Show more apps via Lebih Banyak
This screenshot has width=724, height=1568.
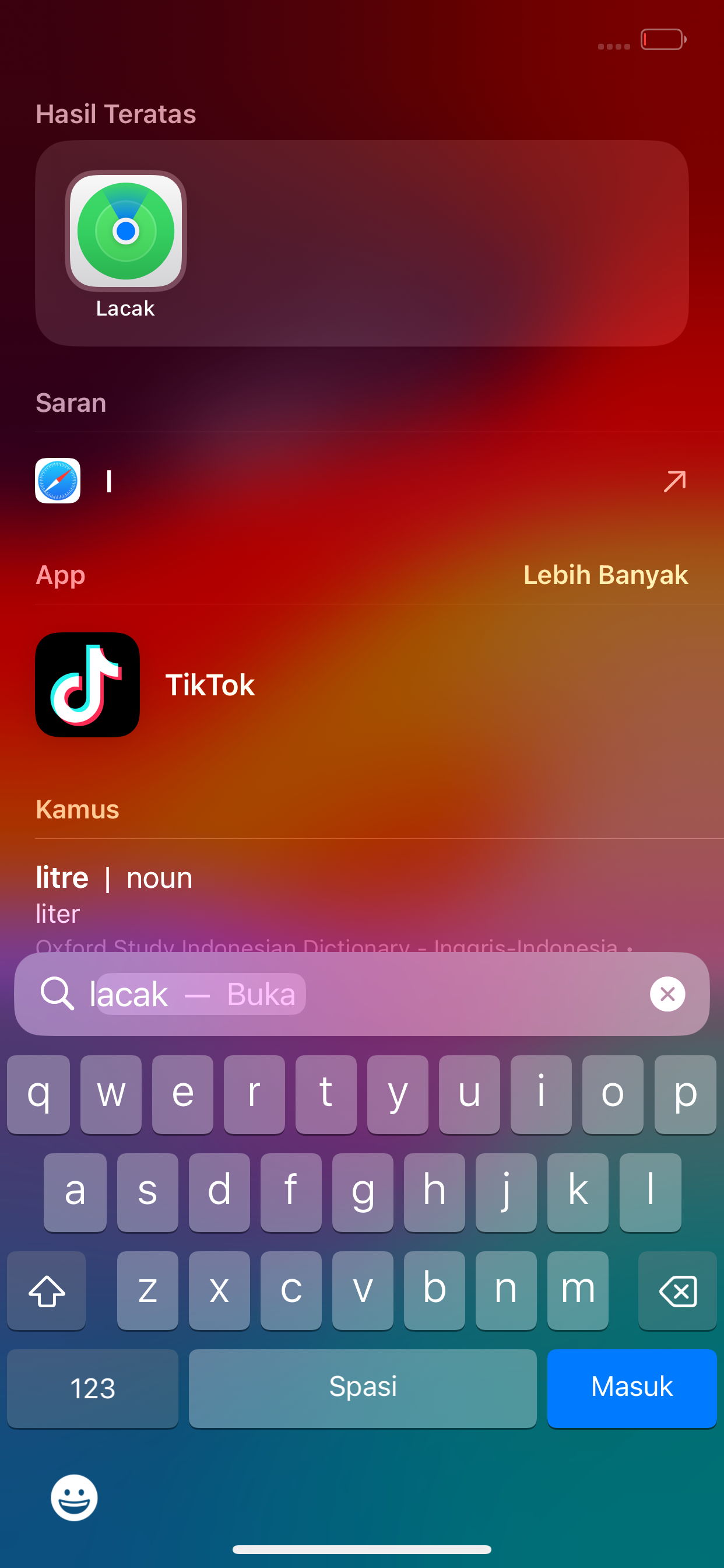[604, 575]
